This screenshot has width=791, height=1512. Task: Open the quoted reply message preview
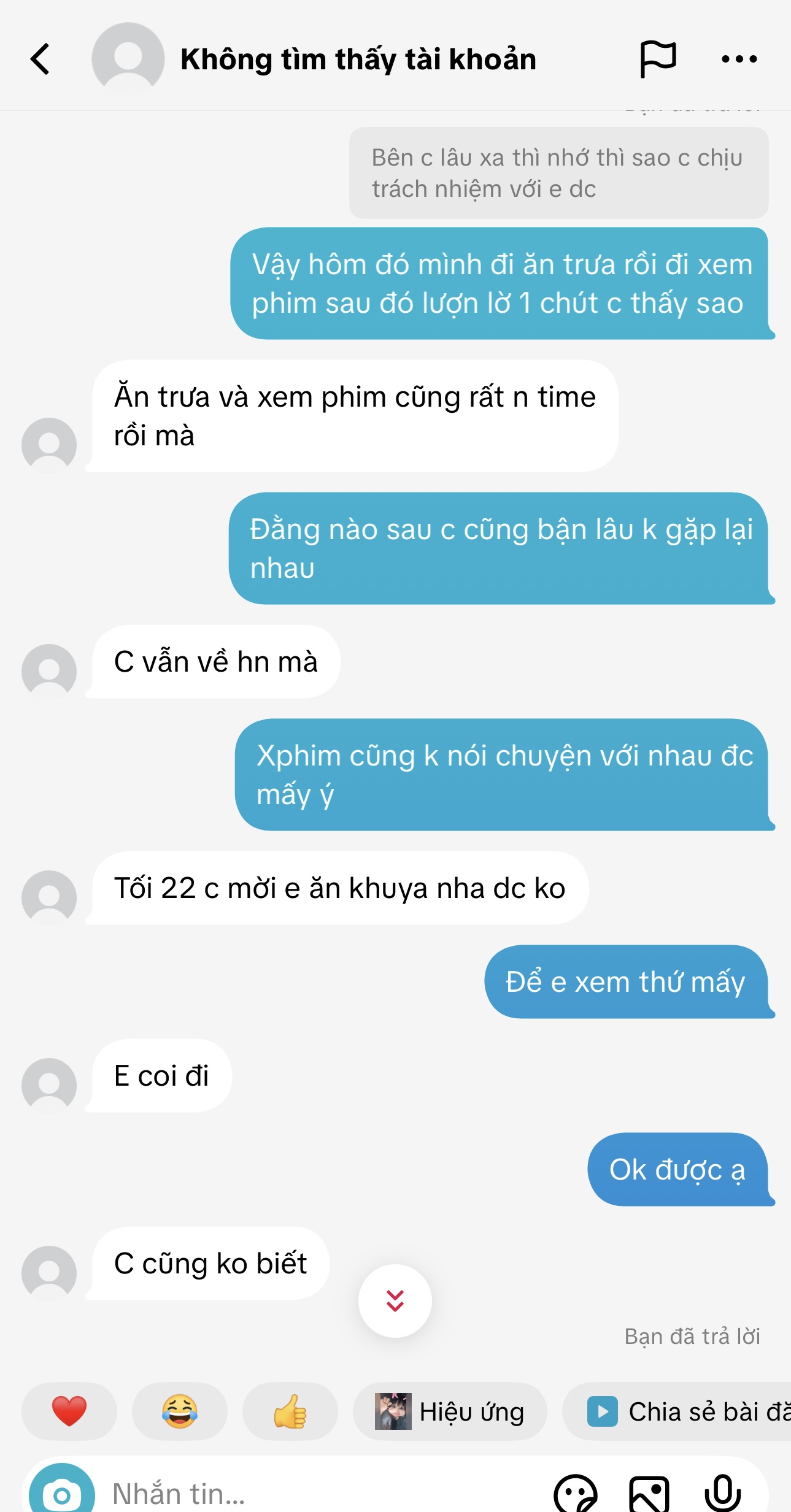pyautogui.click(x=558, y=173)
